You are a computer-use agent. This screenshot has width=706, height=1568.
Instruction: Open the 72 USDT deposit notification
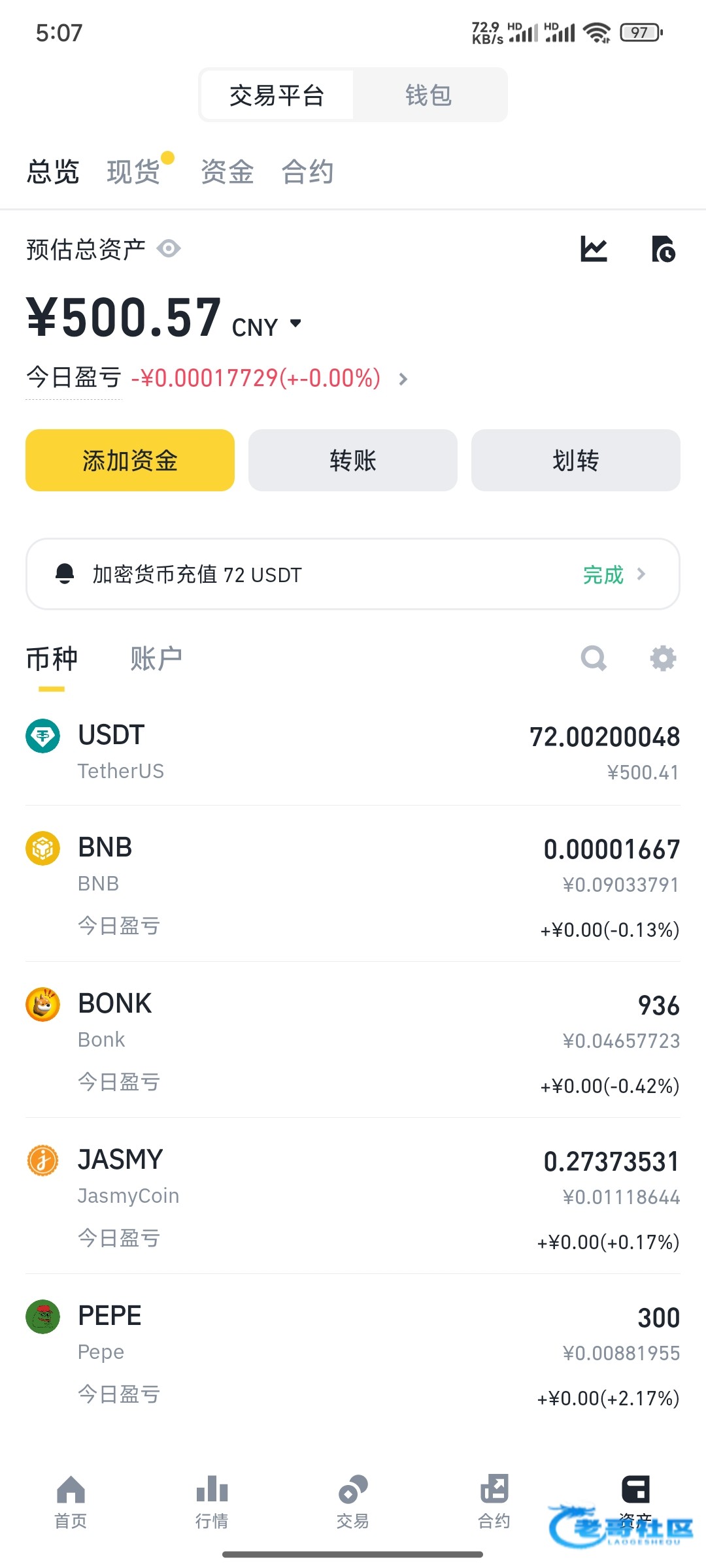pos(352,574)
